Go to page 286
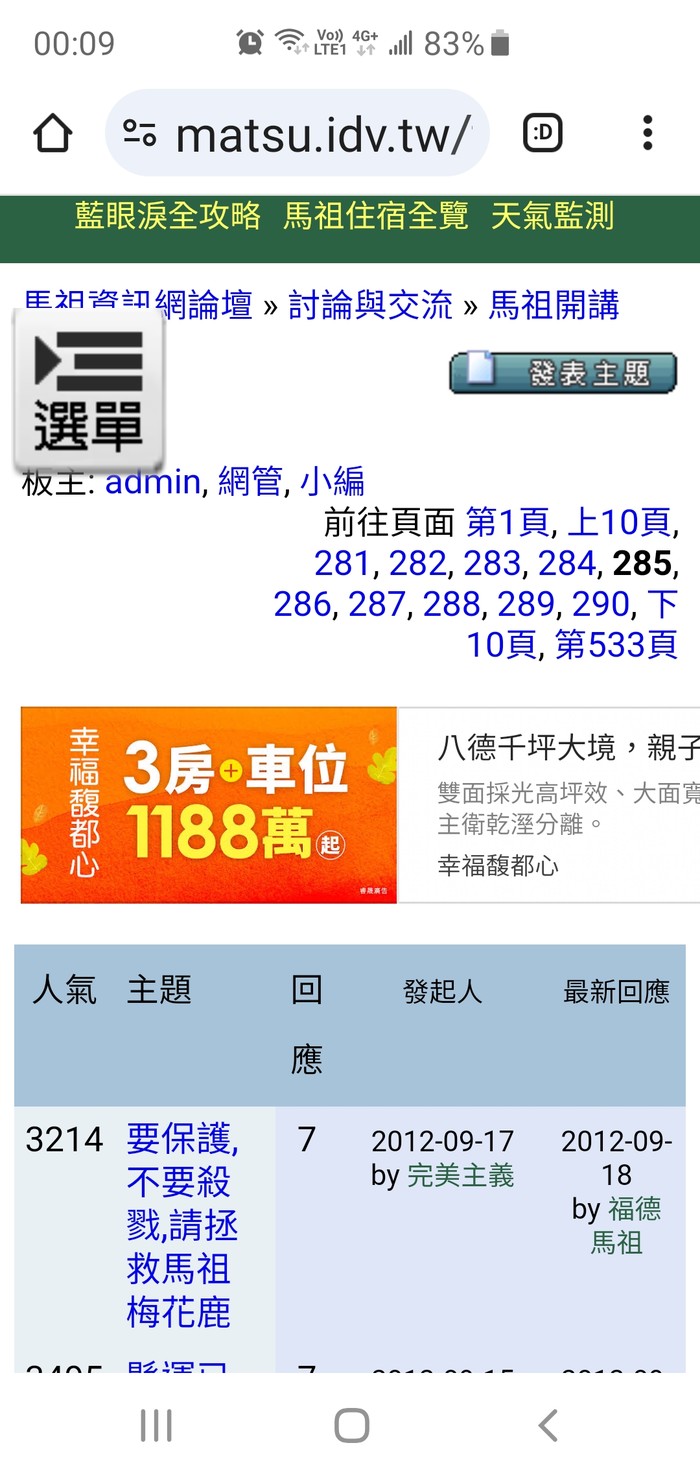This screenshot has height=1478, width=700. [303, 604]
